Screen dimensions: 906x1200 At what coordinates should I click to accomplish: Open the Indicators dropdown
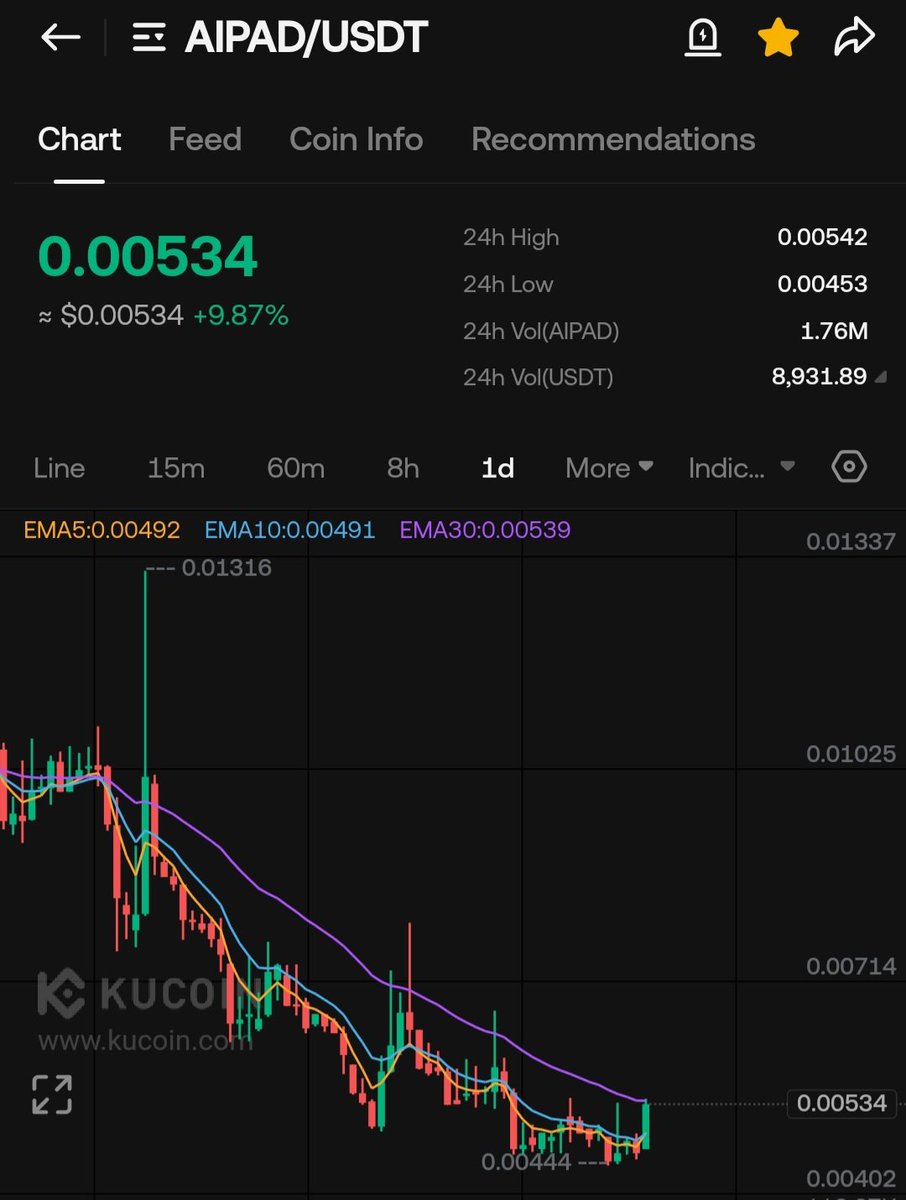[x=741, y=468]
